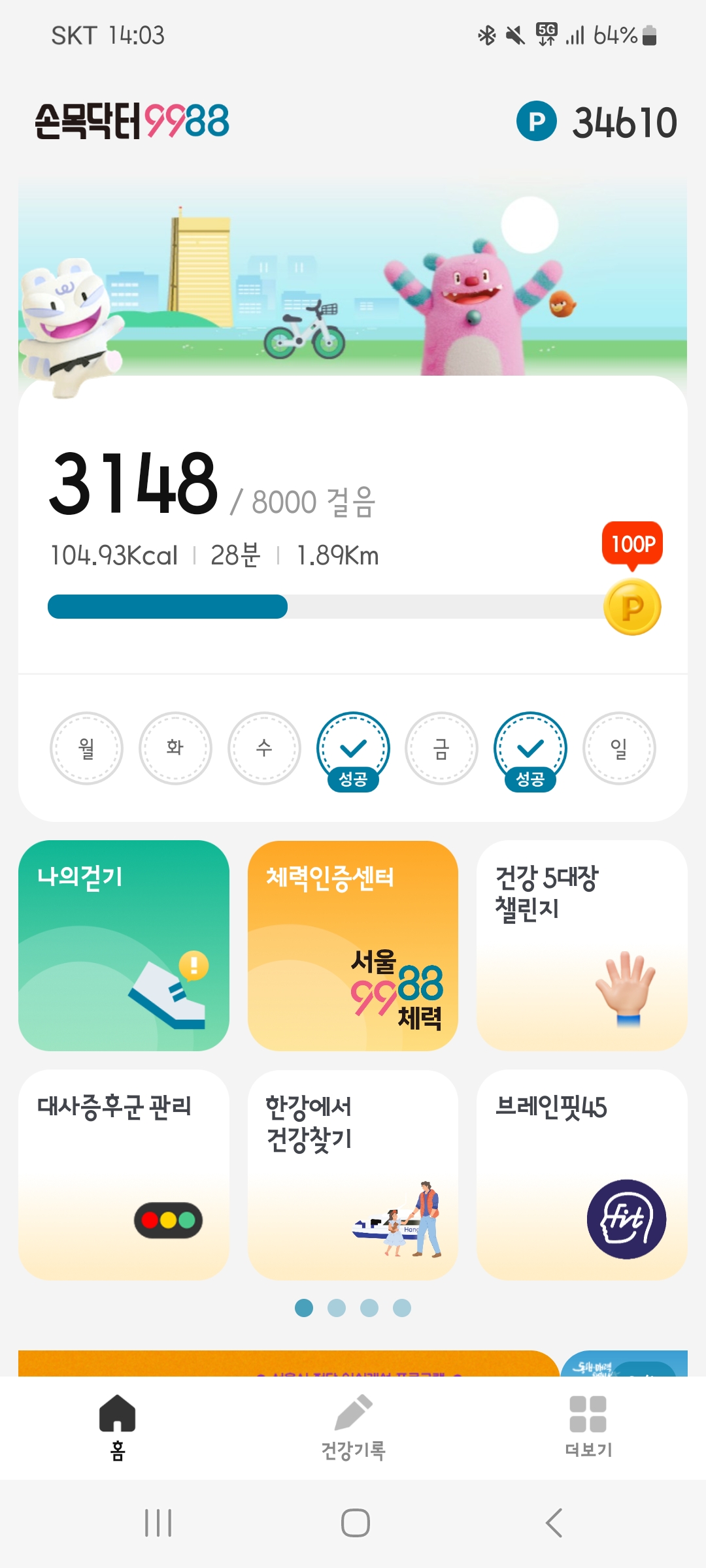Claim the 100P coin reward
The height and width of the screenshot is (1568, 706).
(631, 607)
